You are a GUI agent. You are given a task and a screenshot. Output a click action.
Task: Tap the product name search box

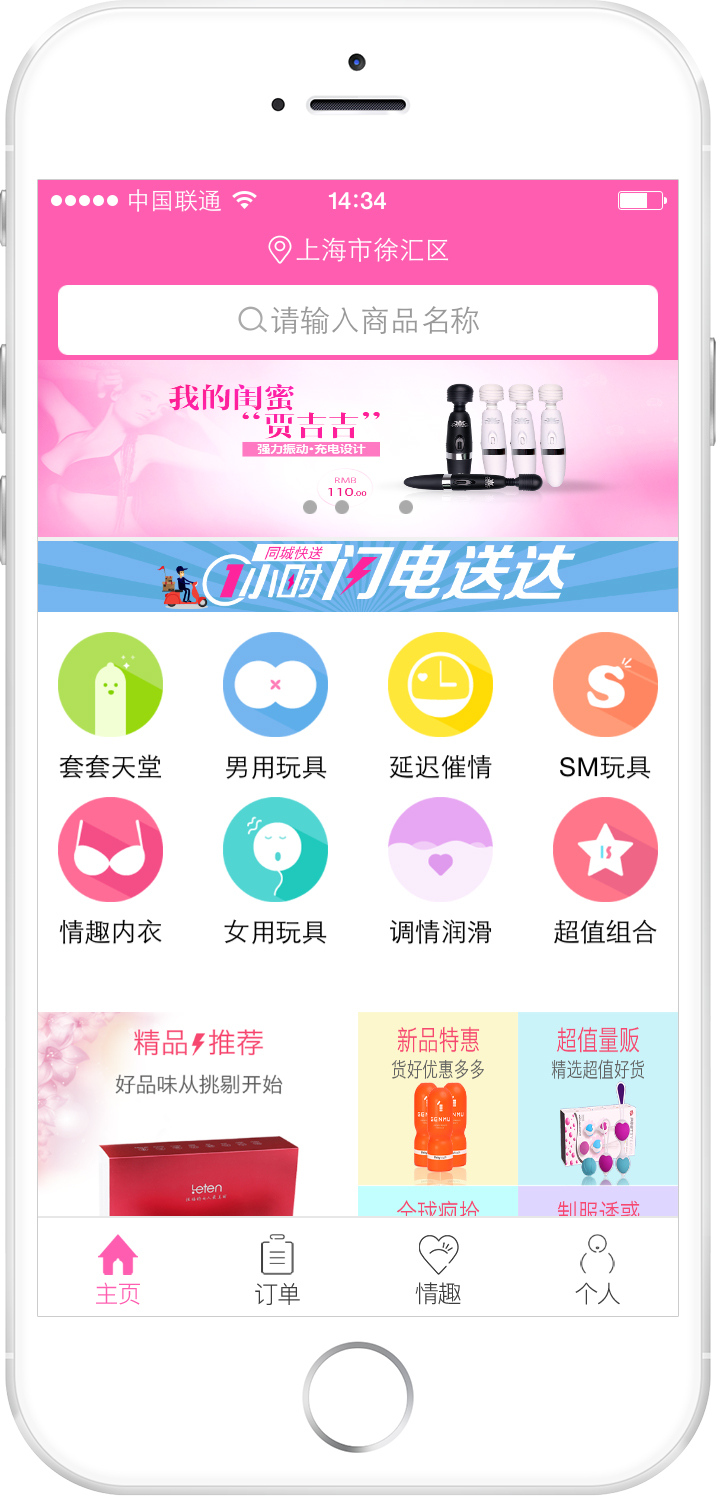[358, 320]
